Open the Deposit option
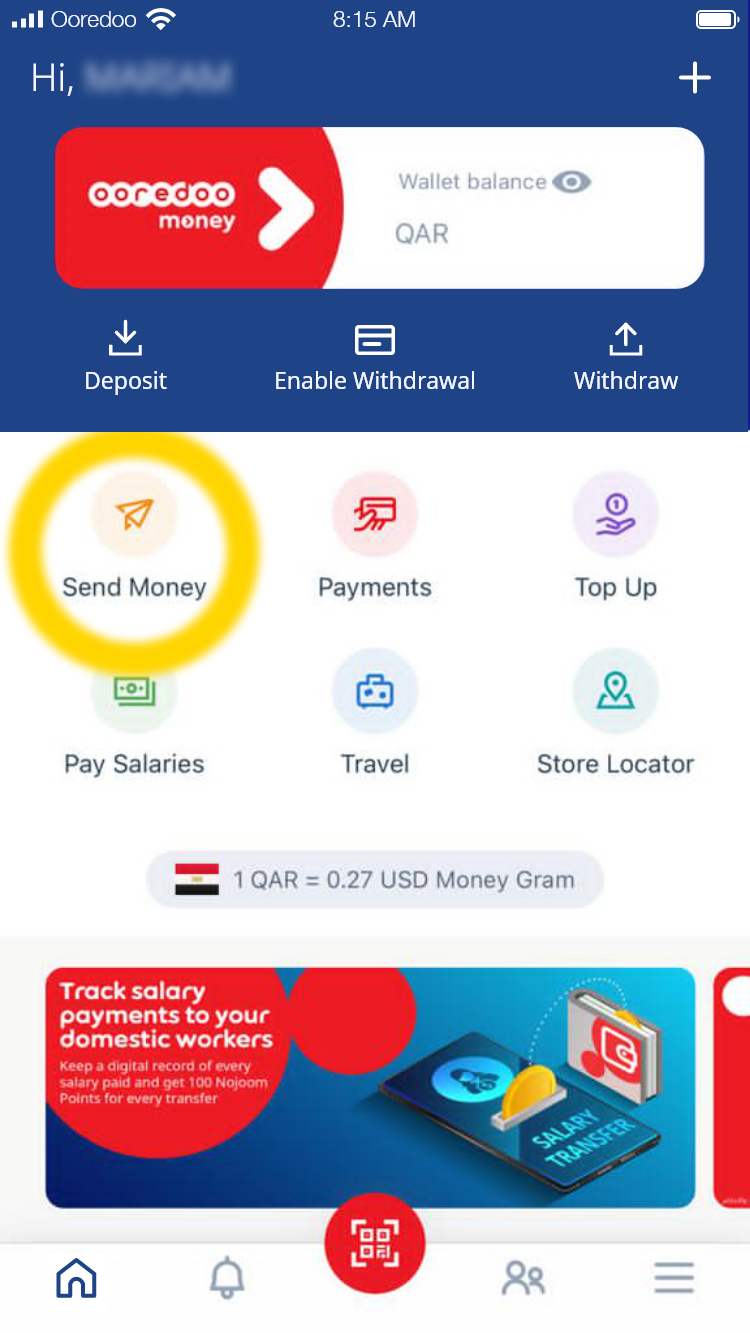The width and height of the screenshot is (750, 1333). (x=125, y=357)
